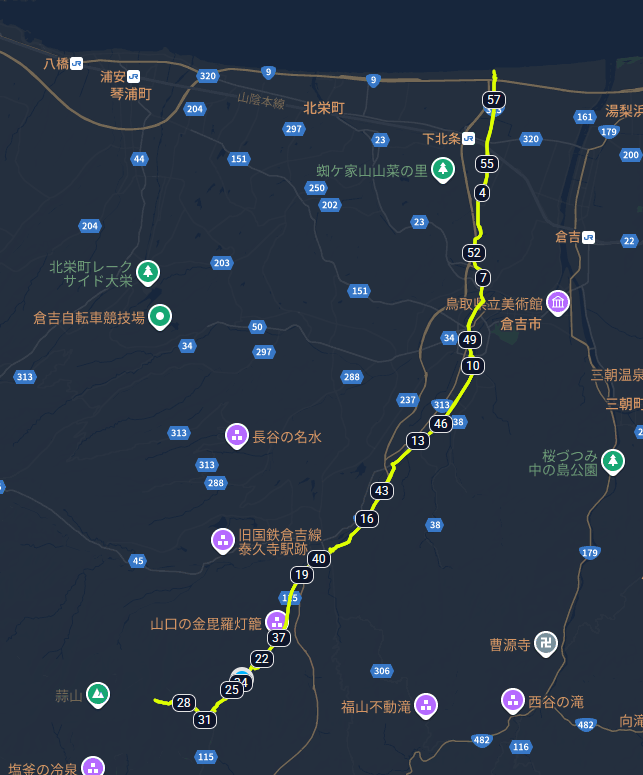Tap the 旧国鉄倉吉線泰久寺駅跡 pin
643x775 pixels.
tap(223, 540)
